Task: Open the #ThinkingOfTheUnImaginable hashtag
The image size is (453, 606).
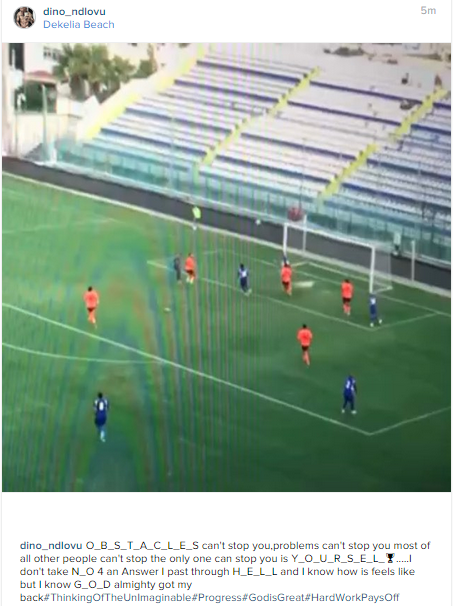Action: [x=115, y=597]
